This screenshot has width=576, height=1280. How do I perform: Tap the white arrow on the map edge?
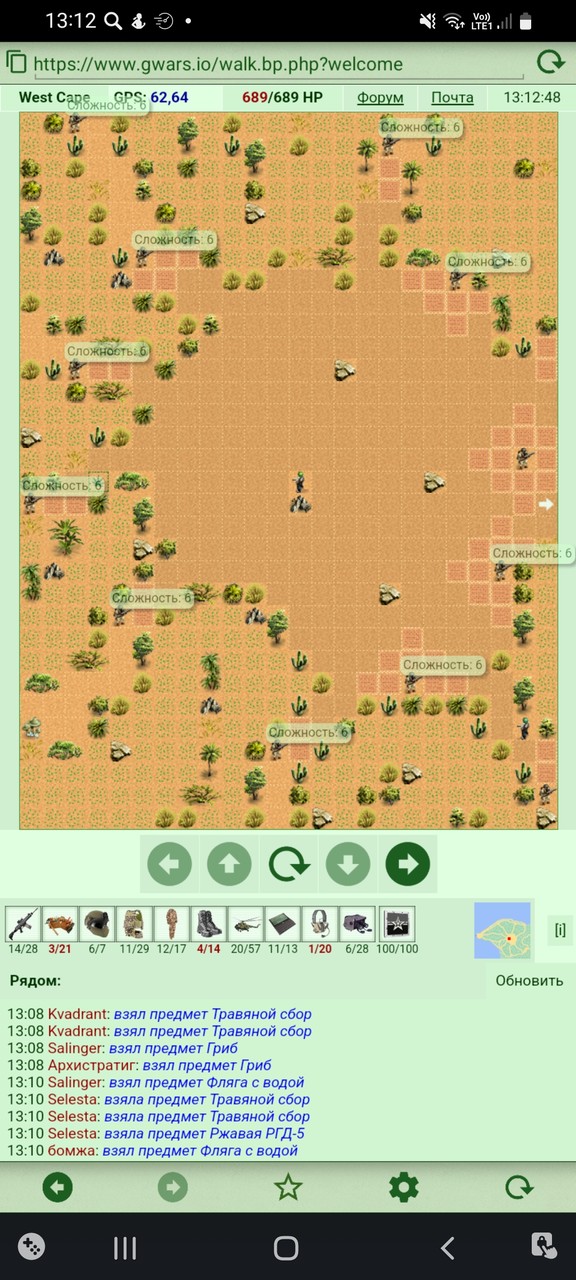546,504
